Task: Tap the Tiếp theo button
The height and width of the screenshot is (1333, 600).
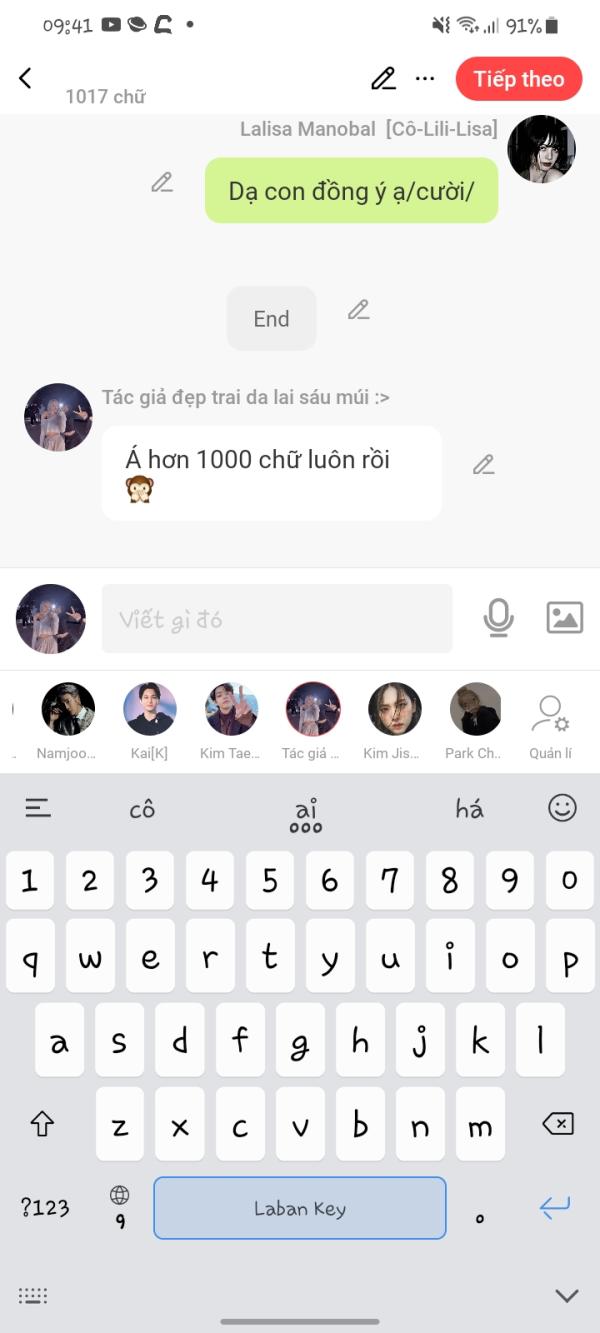Action: (519, 79)
